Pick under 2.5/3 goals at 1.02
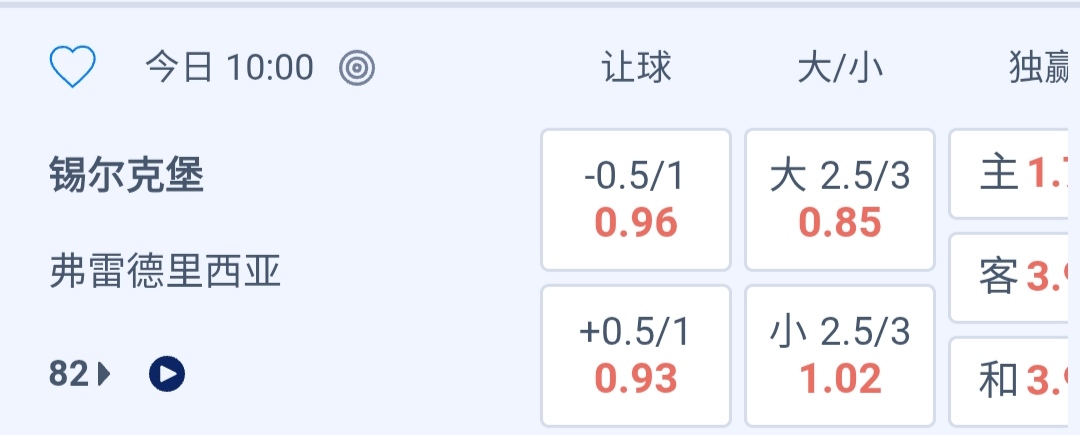This screenshot has height=435, width=1080. [840, 356]
